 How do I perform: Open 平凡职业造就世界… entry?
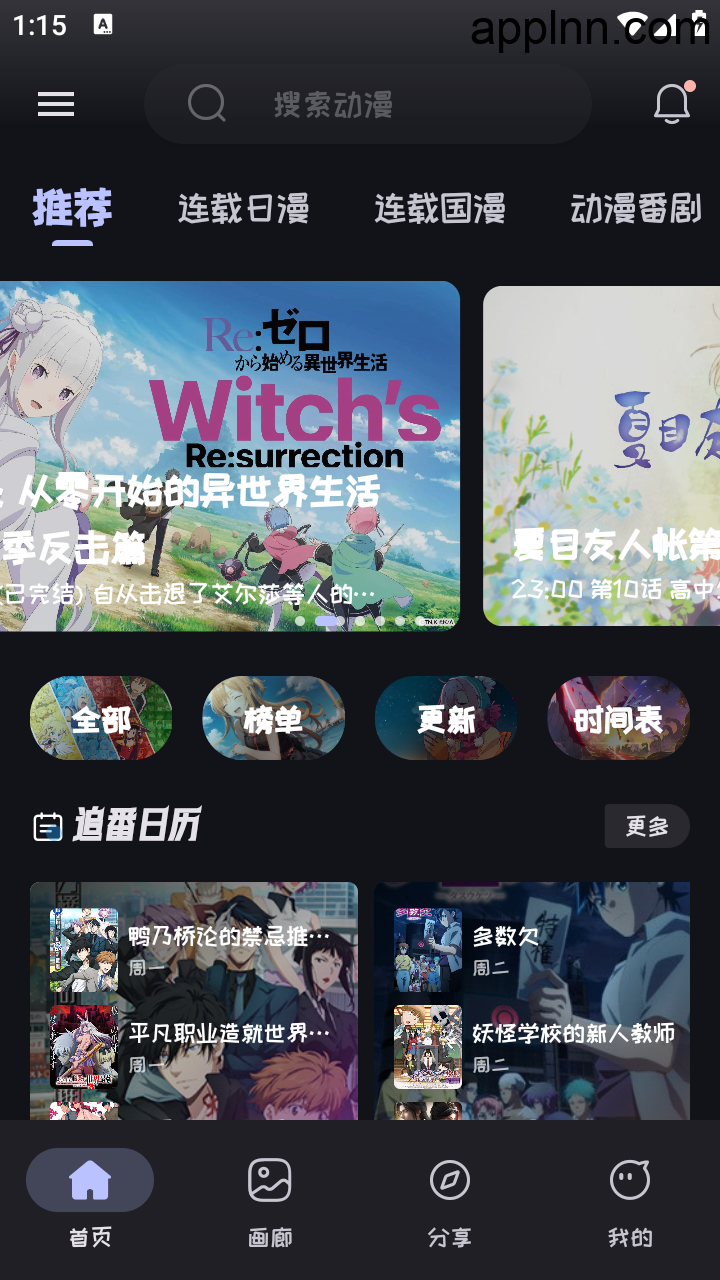coord(190,1047)
